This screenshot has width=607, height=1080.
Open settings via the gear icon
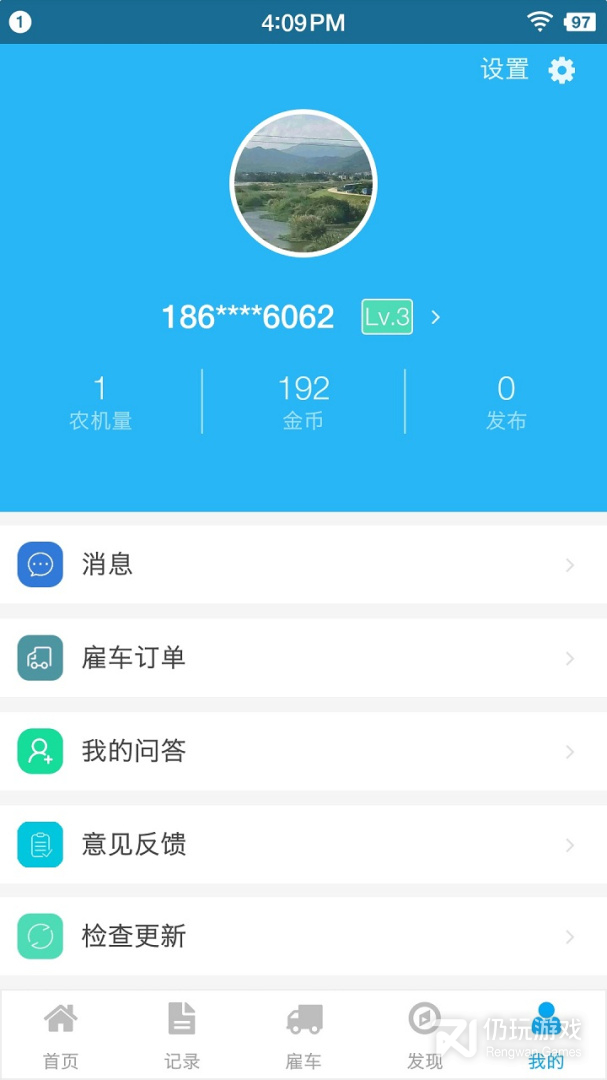[562, 70]
